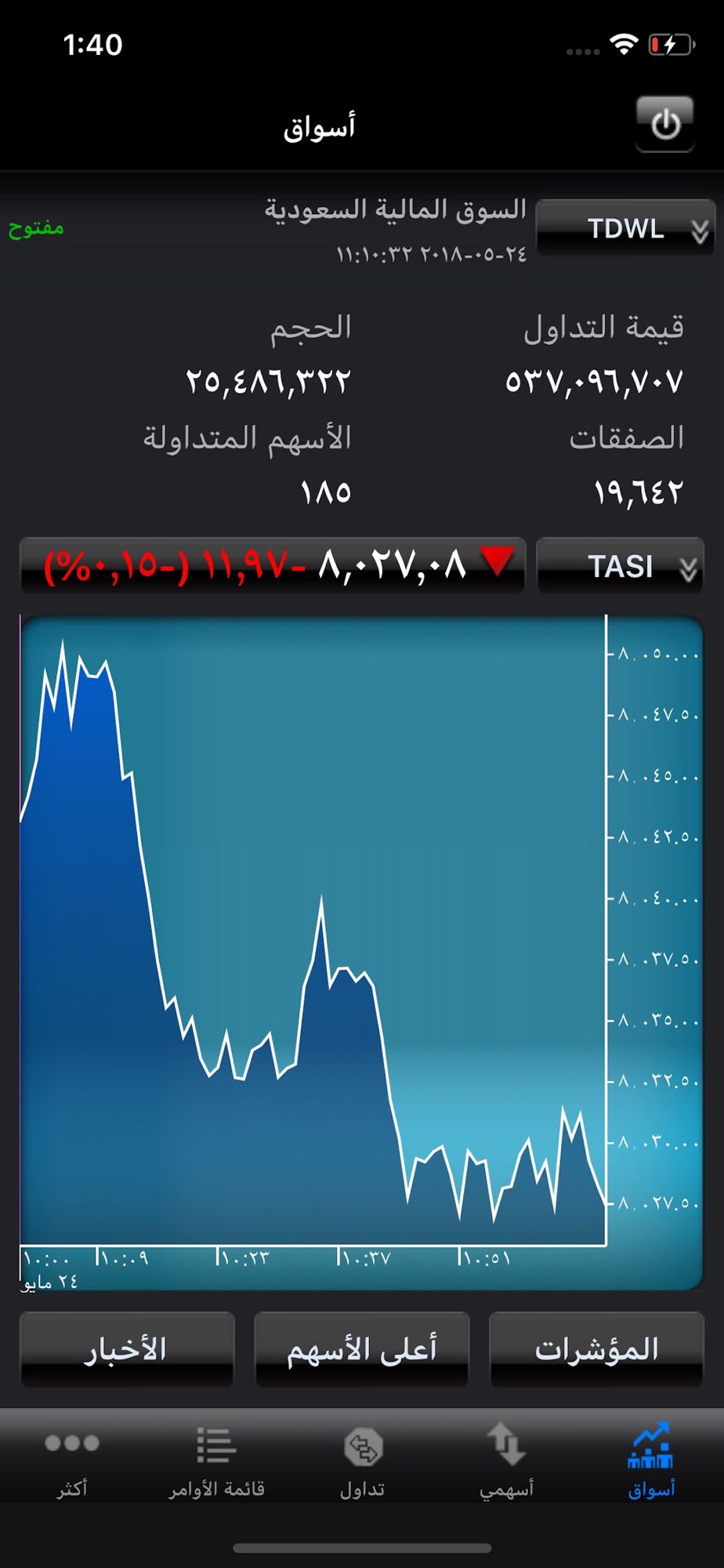Tap the power logout icon

(x=664, y=124)
